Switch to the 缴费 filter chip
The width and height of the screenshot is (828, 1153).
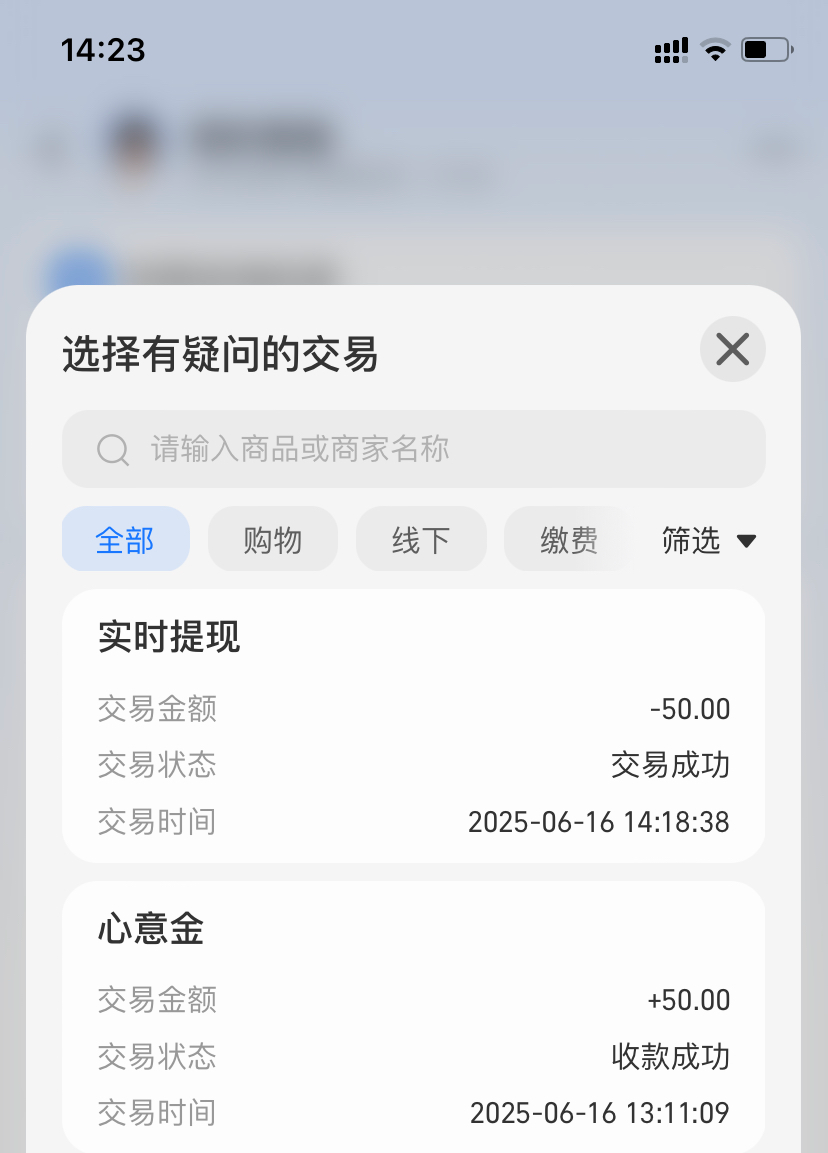(567, 540)
